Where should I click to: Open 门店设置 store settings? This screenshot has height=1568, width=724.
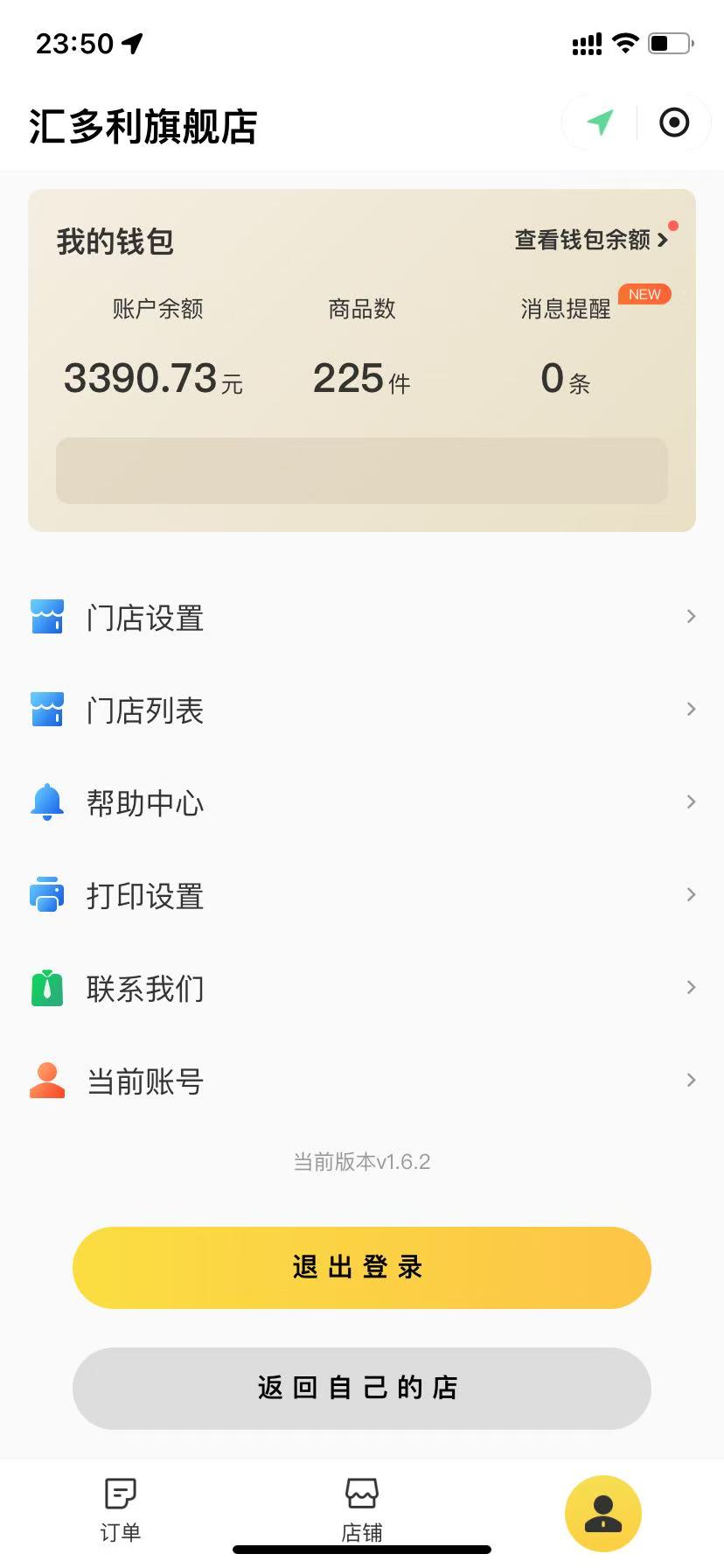362,618
